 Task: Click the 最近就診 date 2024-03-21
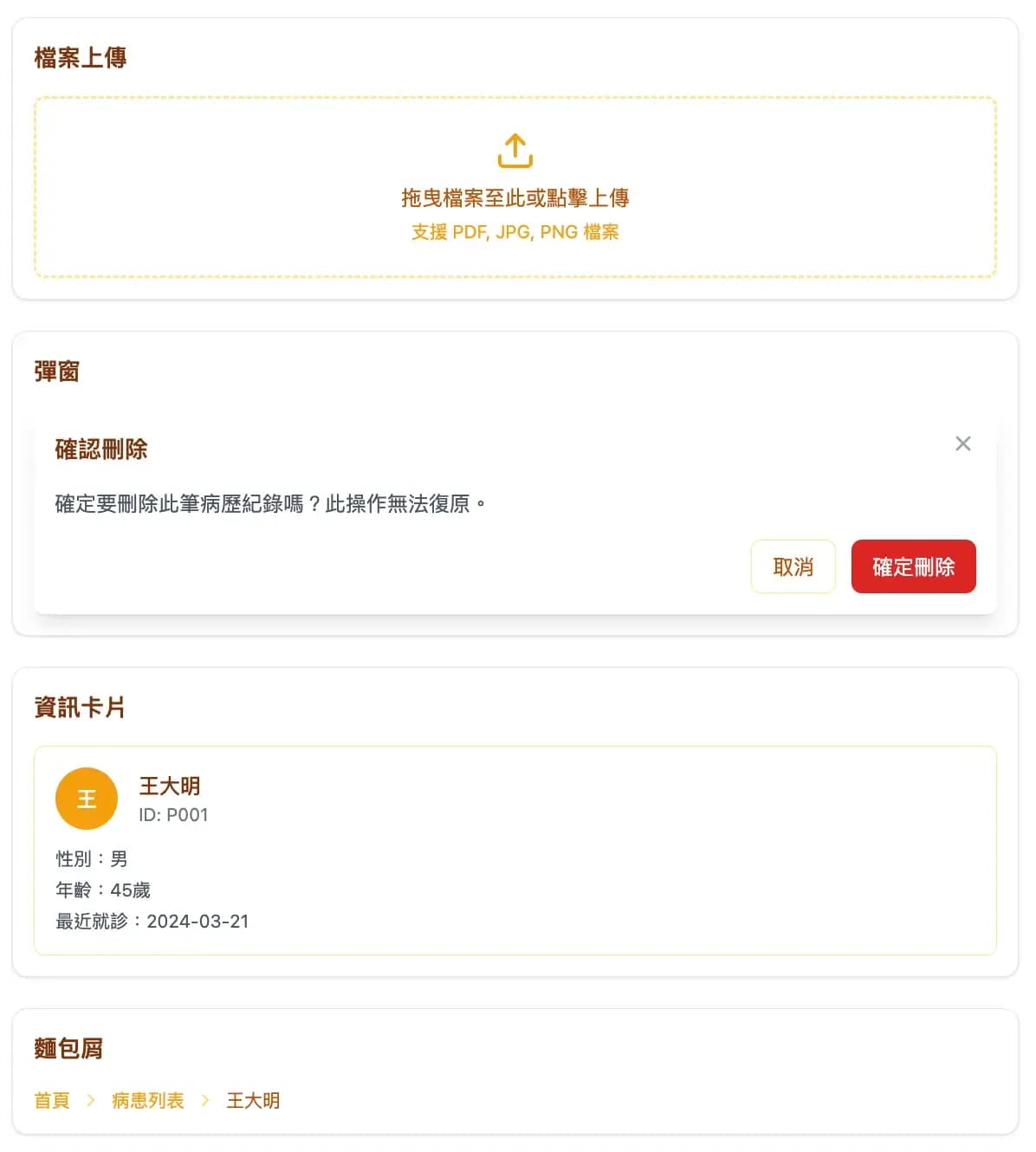click(x=152, y=921)
